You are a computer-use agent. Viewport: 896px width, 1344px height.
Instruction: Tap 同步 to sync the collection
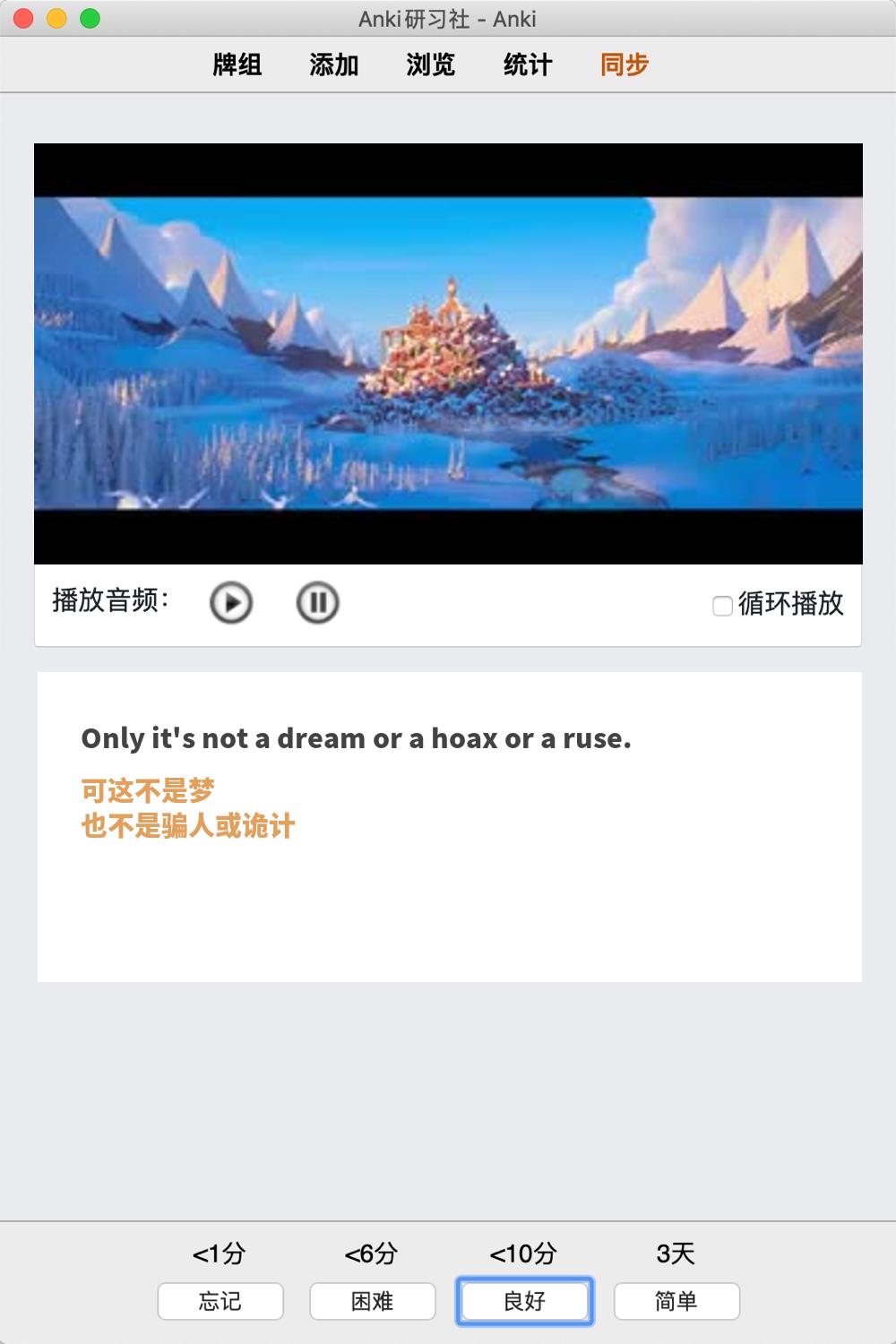625,65
